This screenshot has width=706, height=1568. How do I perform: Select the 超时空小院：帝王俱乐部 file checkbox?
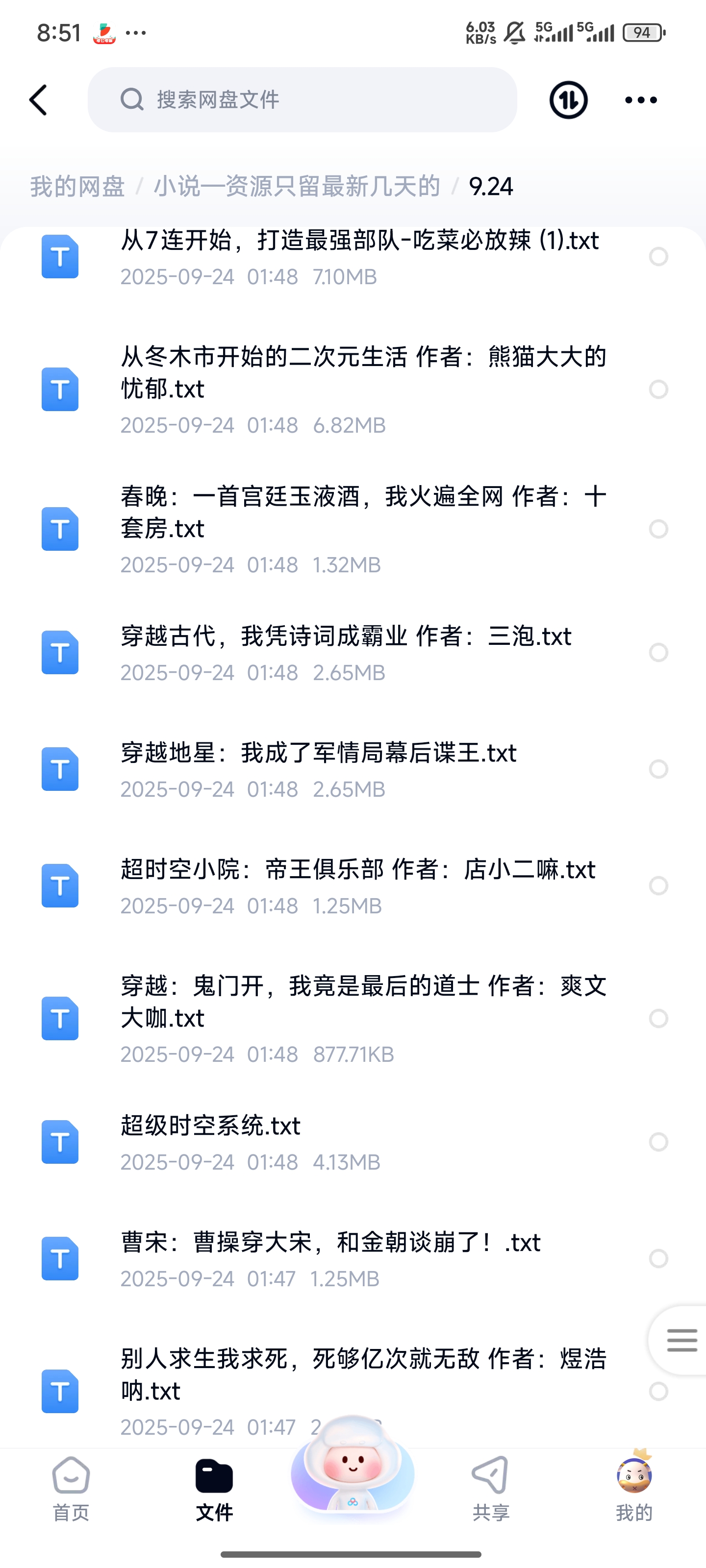tap(658, 885)
